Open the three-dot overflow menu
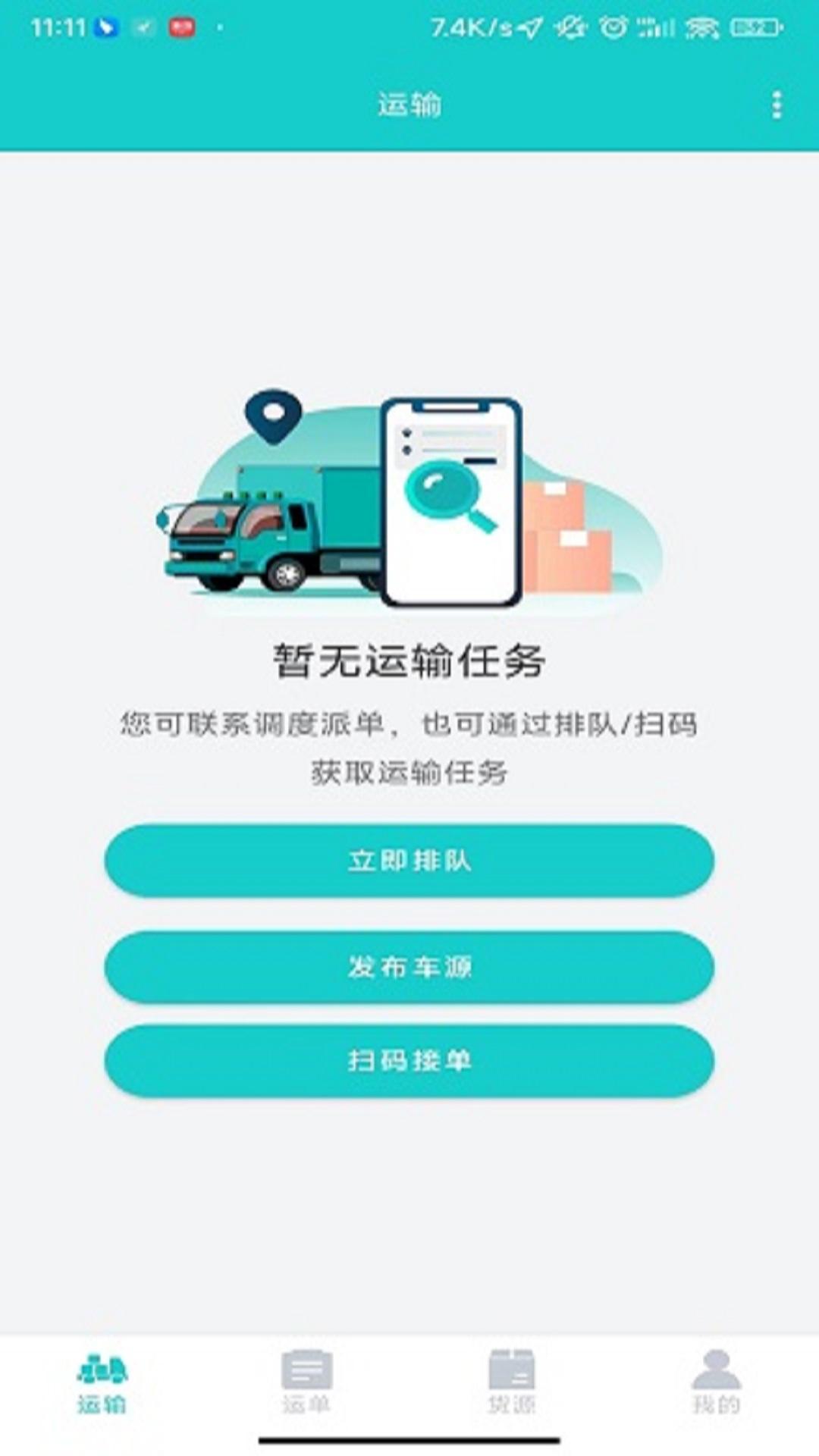This screenshot has height=1456, width=819. coord(777,105)
